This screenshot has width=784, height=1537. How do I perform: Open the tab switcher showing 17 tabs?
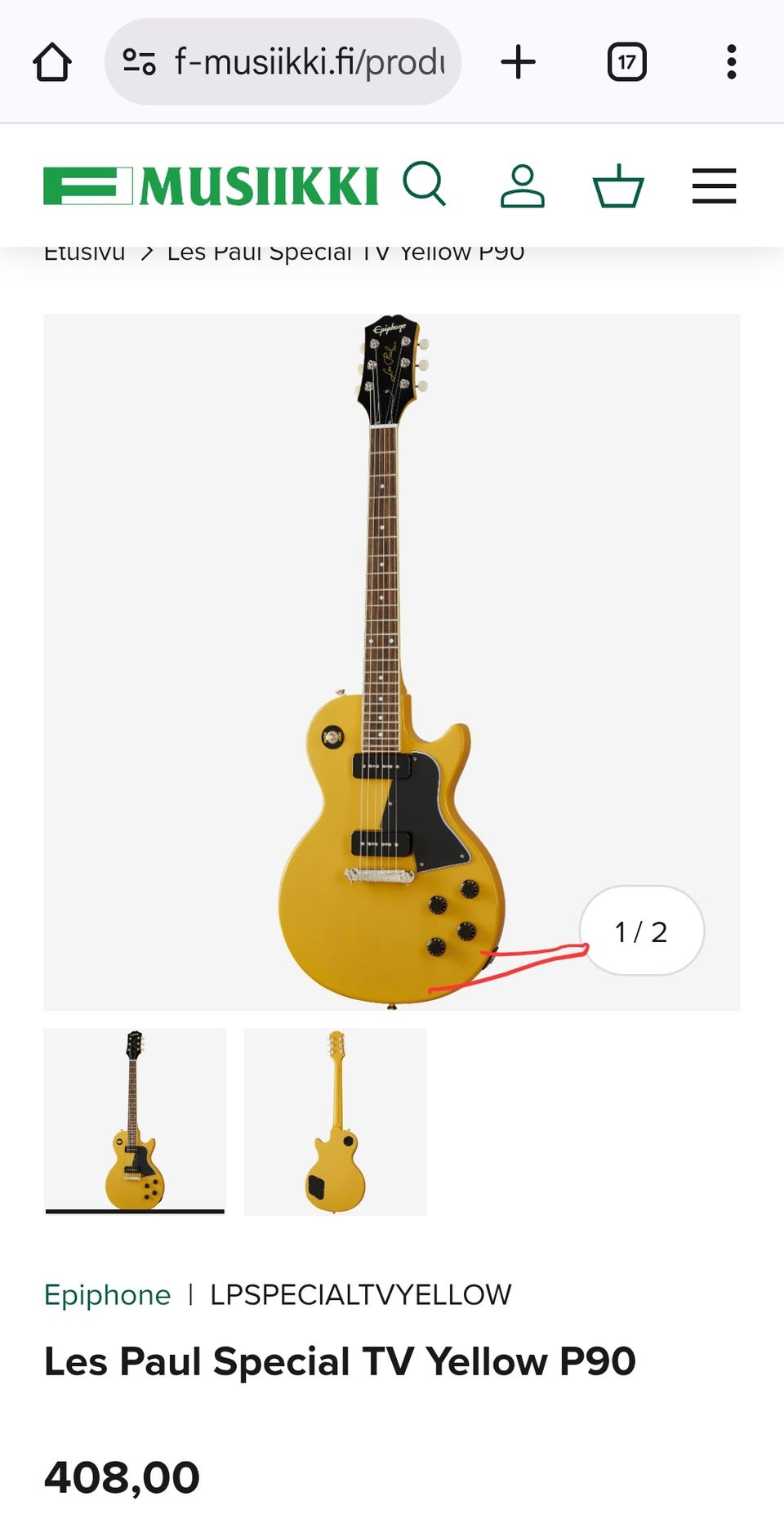(626, 62)
